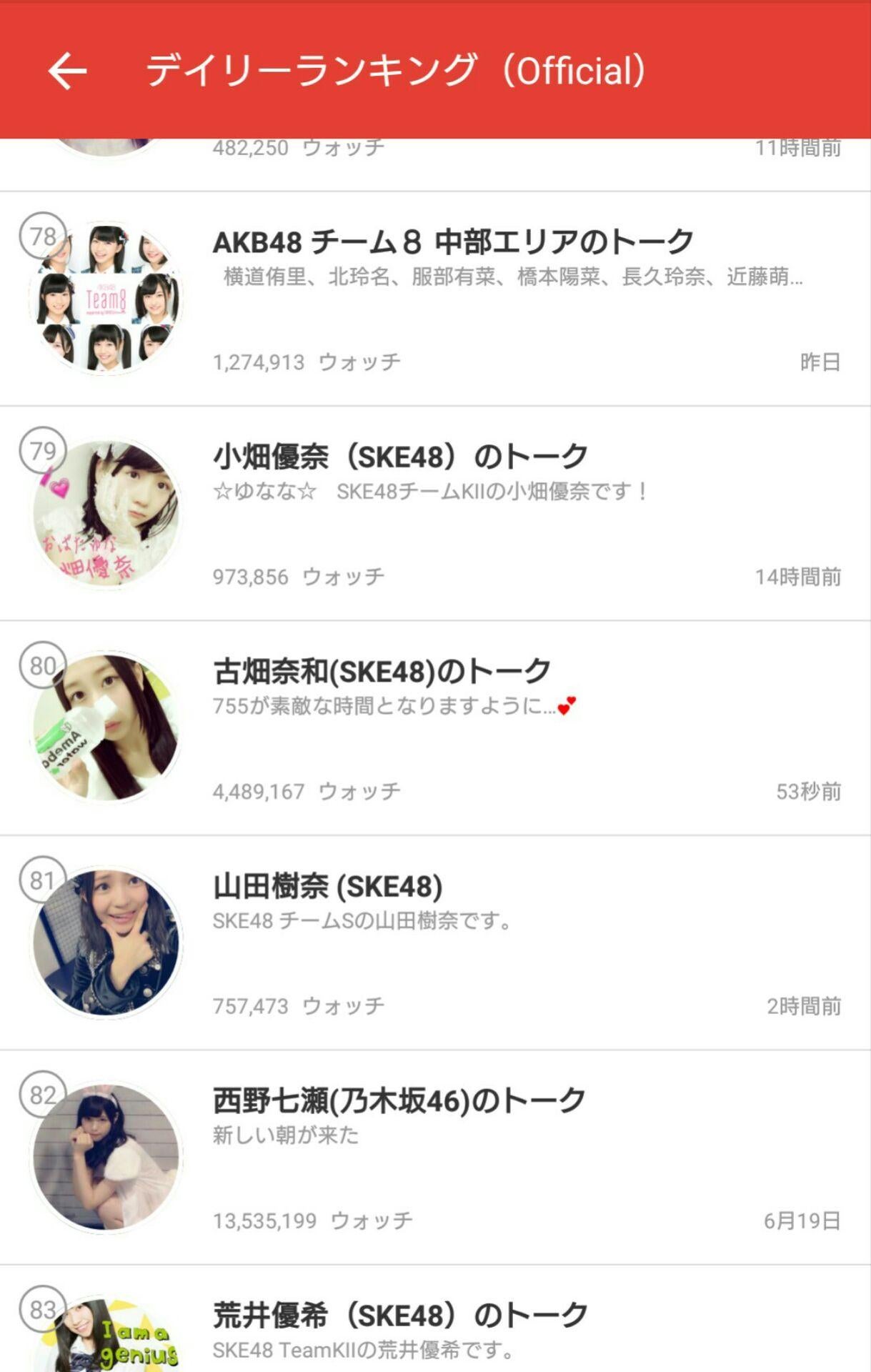Open 山田樹奈 (SKE48) talk
This screenshot has height=1372, width=871.
(x=327, y=886)
